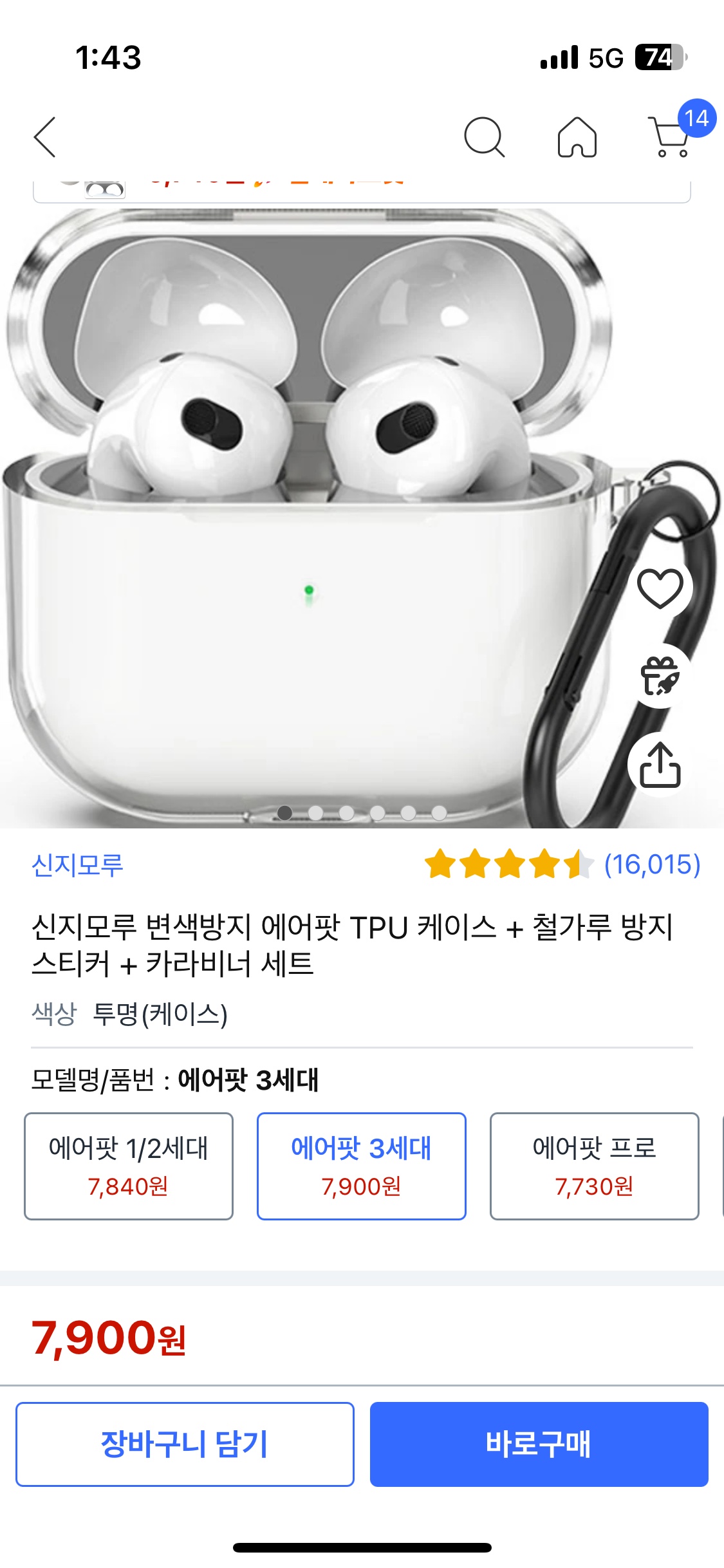Viewport: 724px width, 1568px height.
Task: Buy now with 바로구매
Action: [x=539, y=1444]
